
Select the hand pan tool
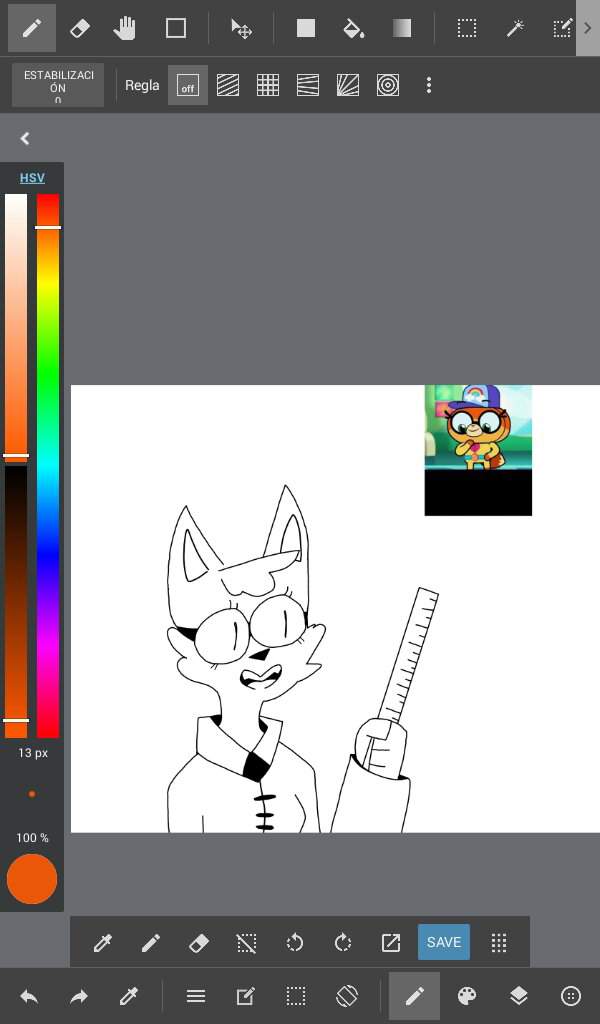tap(124, 28)
